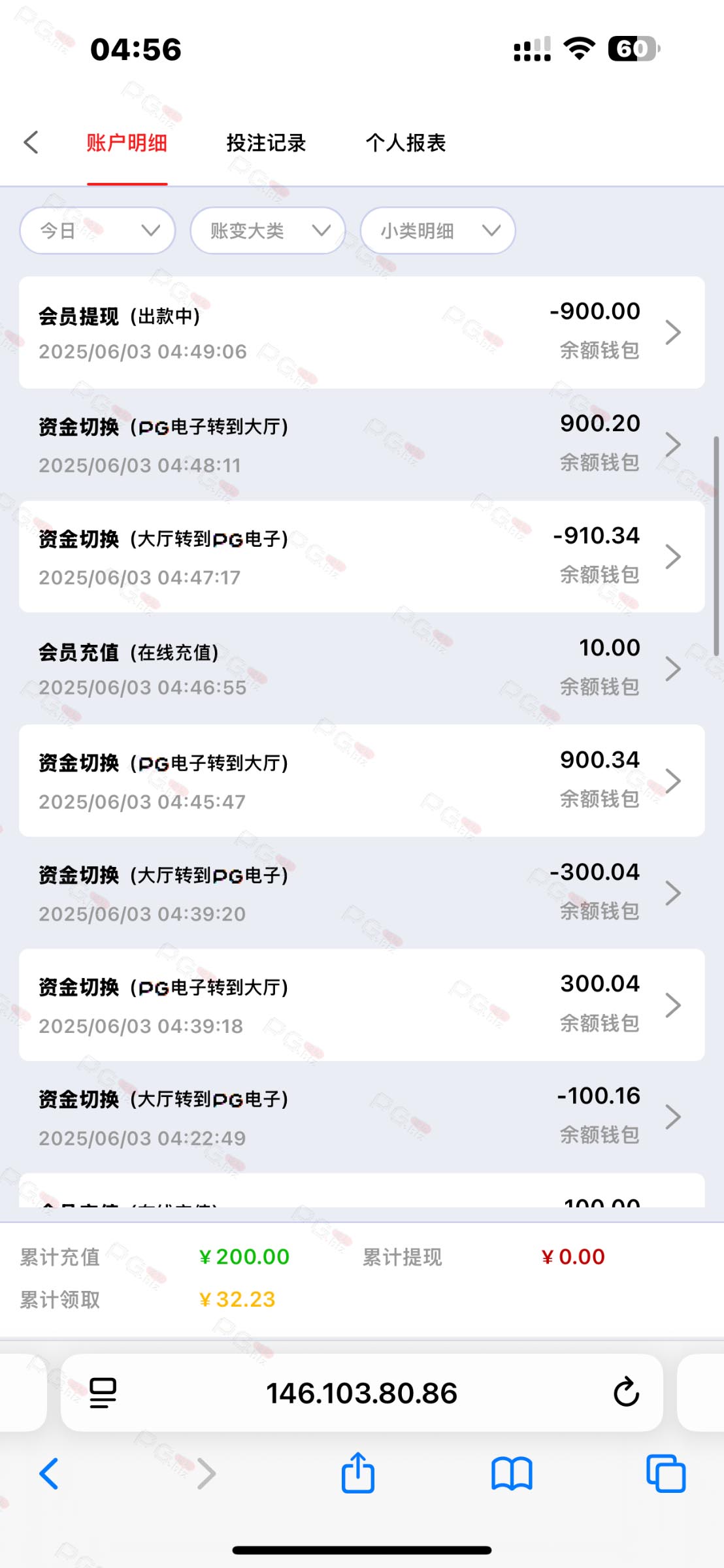This screenshot has width=724, height=1568.
Task: Open the 300.04 transfer at 04:39:18
Action: tap(362, 1005)
